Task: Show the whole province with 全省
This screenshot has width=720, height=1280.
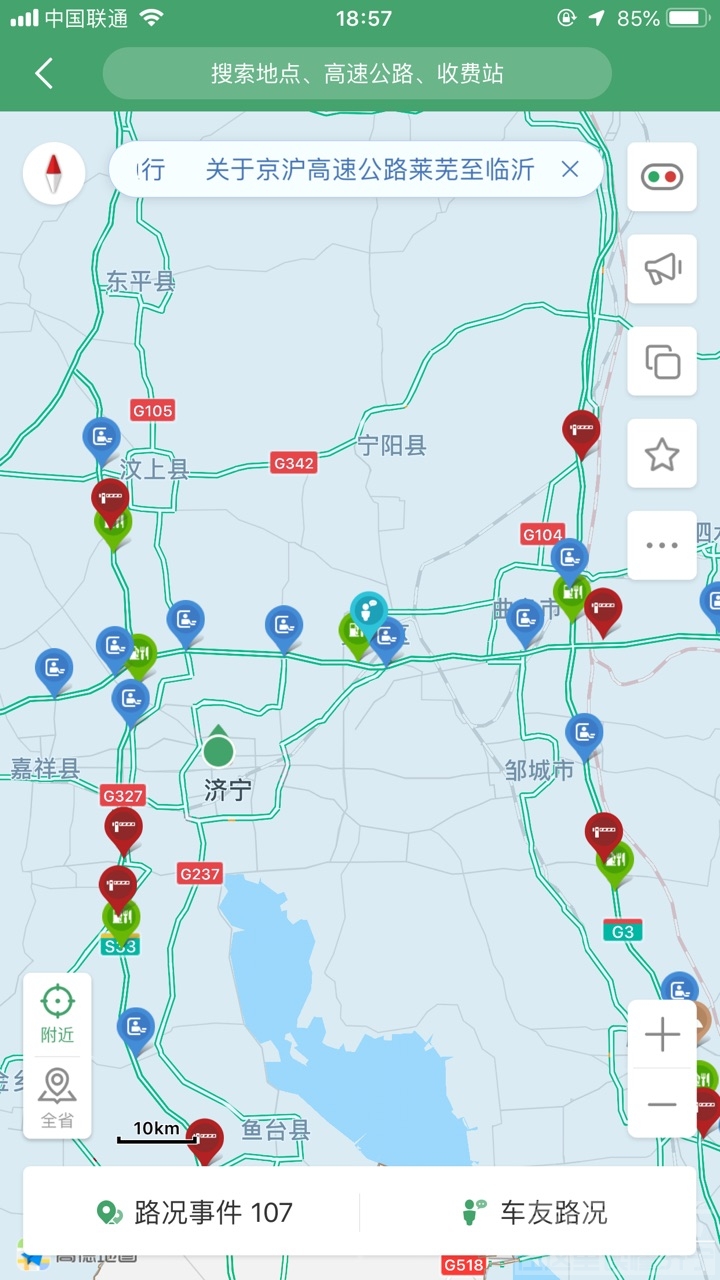Action: (57, 1098)
